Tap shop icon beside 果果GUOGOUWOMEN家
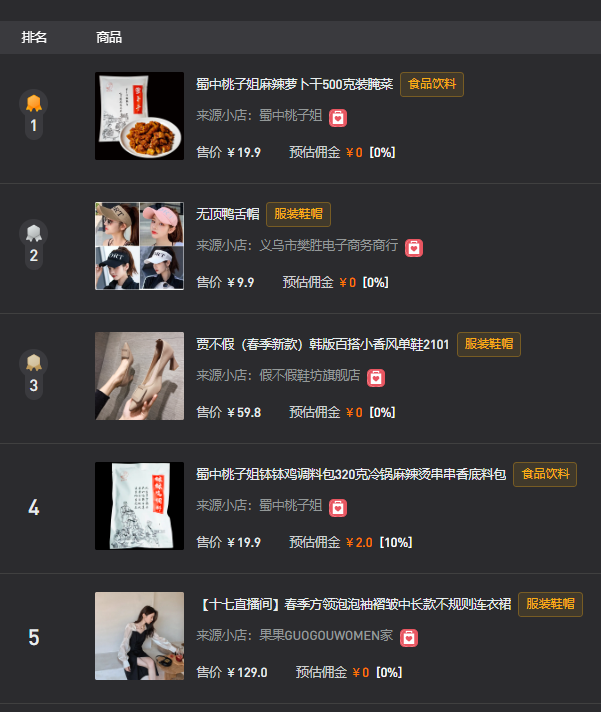601x712 pixels. [x=408, y=637]
